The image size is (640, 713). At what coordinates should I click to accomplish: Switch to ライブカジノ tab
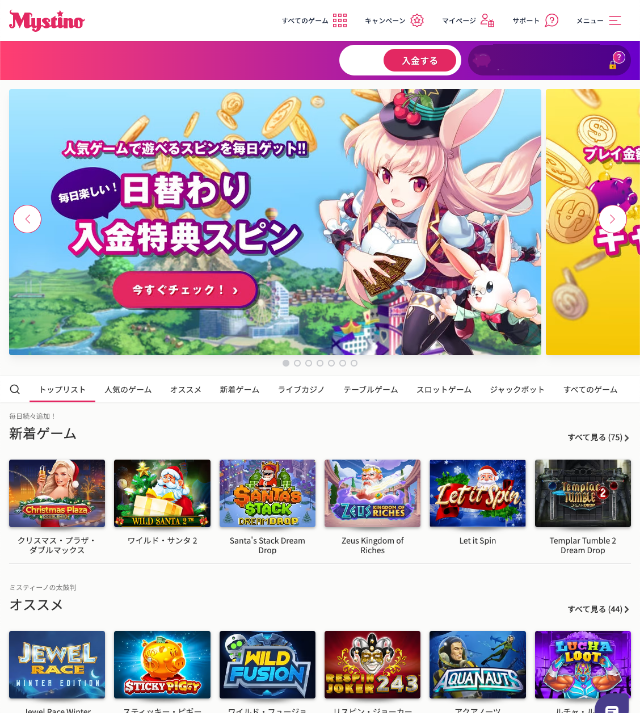(301, 389)
